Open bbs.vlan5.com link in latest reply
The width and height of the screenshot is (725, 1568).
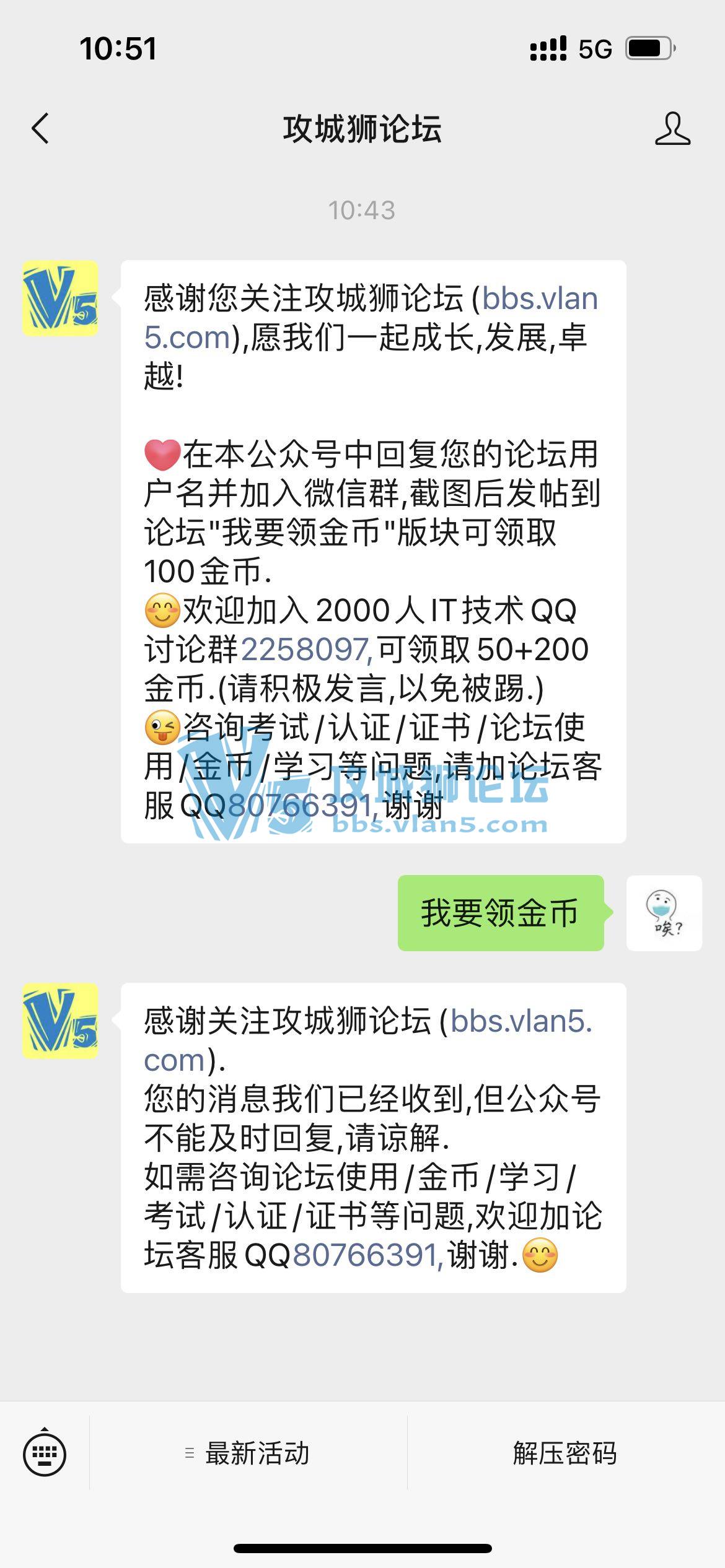click(521, 1021)
